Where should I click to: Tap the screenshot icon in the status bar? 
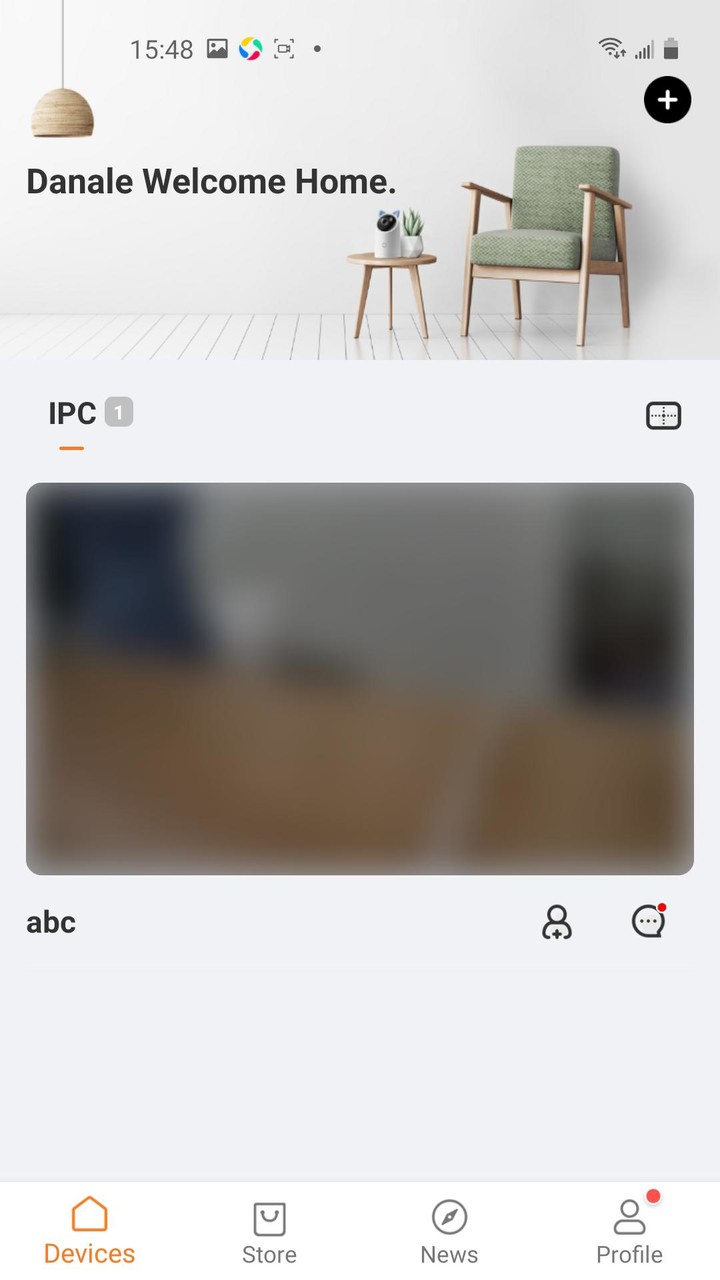click(283, 48)
